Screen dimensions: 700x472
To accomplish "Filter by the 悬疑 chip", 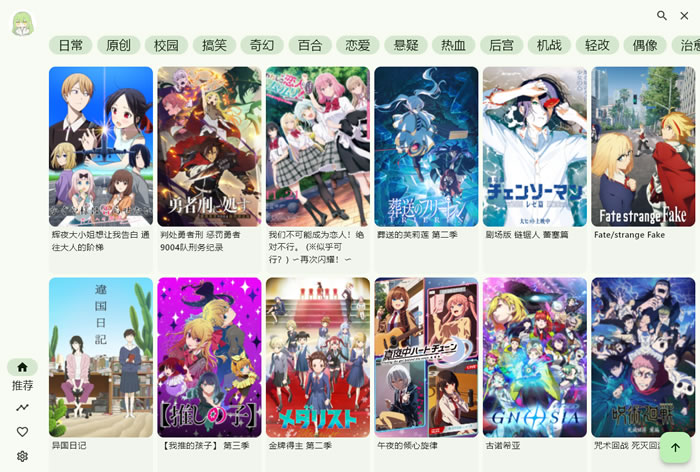I will click(406, 45).
